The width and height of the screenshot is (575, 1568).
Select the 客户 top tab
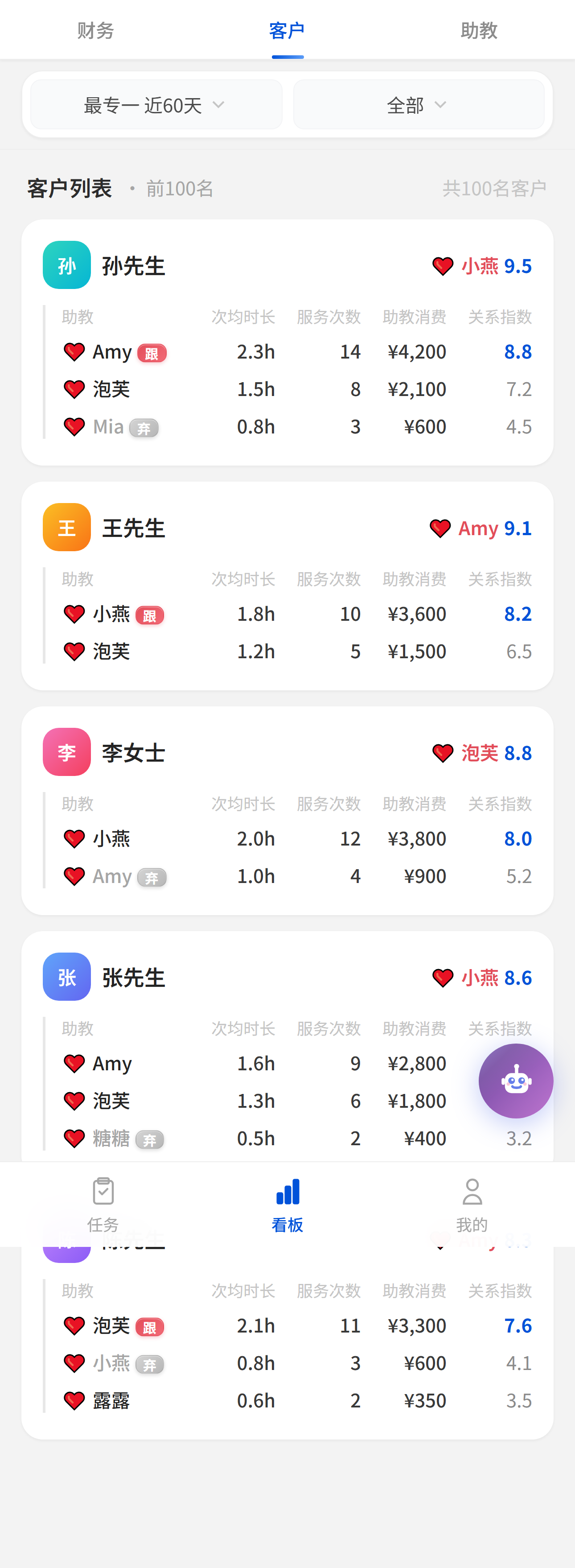tap(287, 30)
